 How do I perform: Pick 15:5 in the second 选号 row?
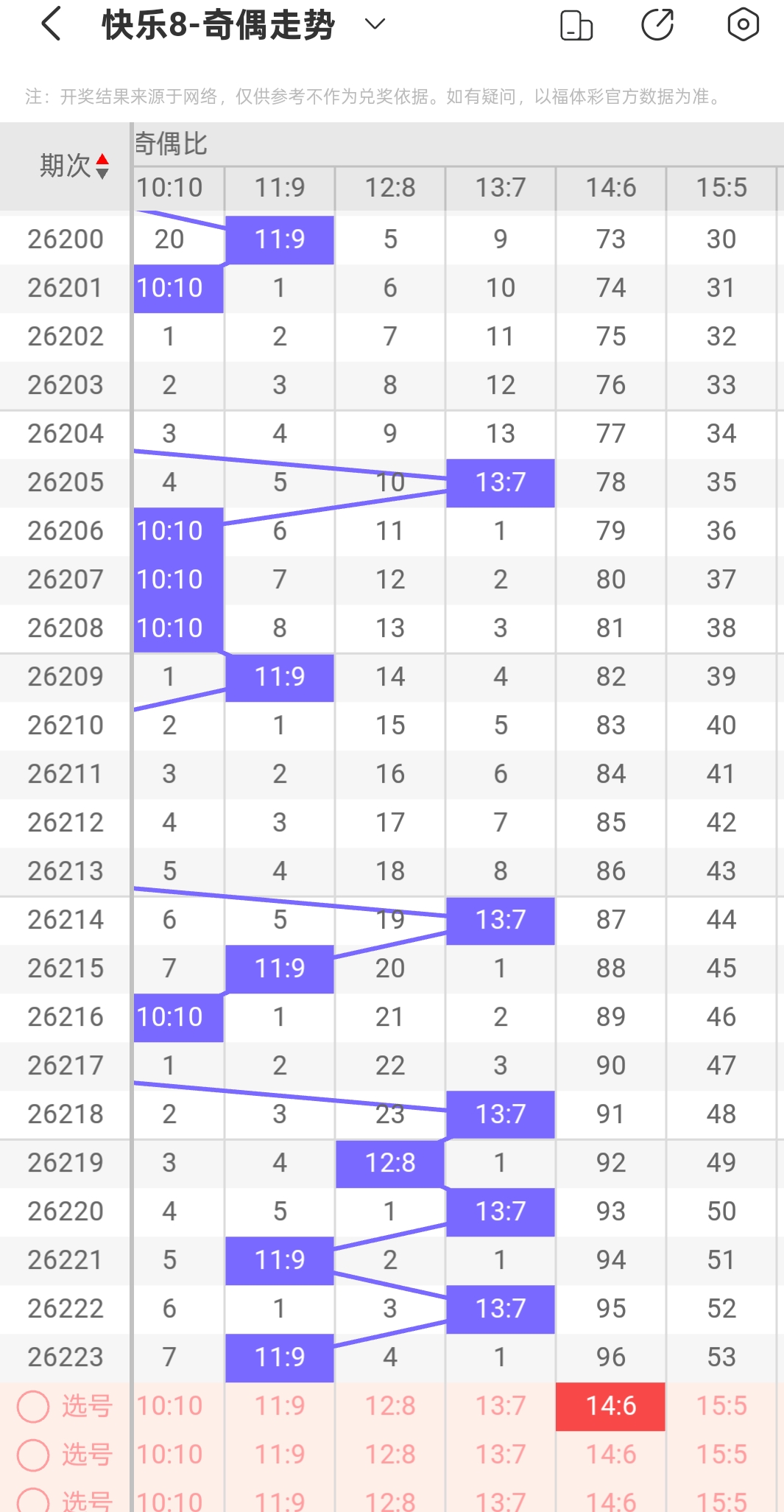[x=721, y=1455]
